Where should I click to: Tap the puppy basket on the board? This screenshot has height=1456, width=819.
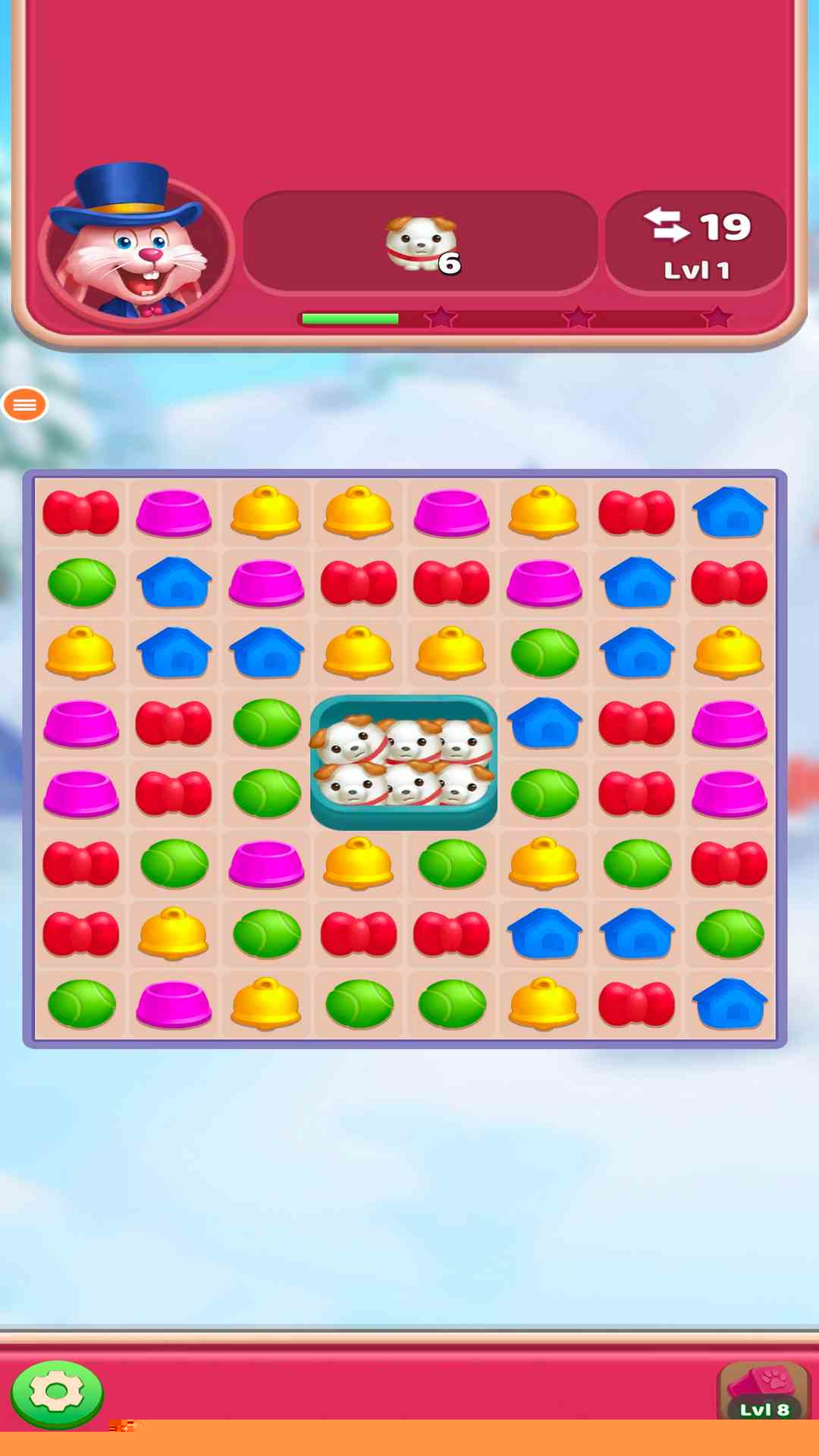pos(404,761)
